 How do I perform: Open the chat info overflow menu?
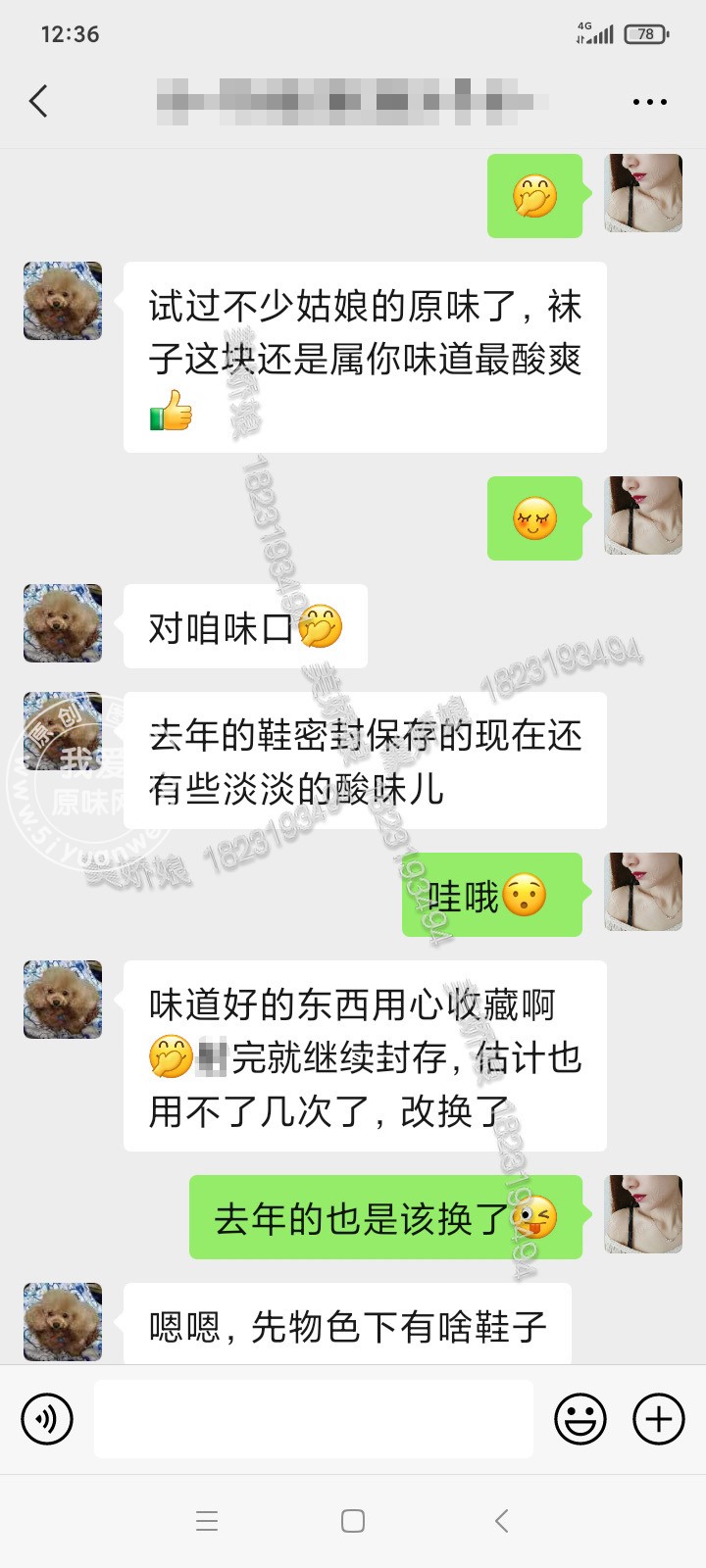(649, 102)
